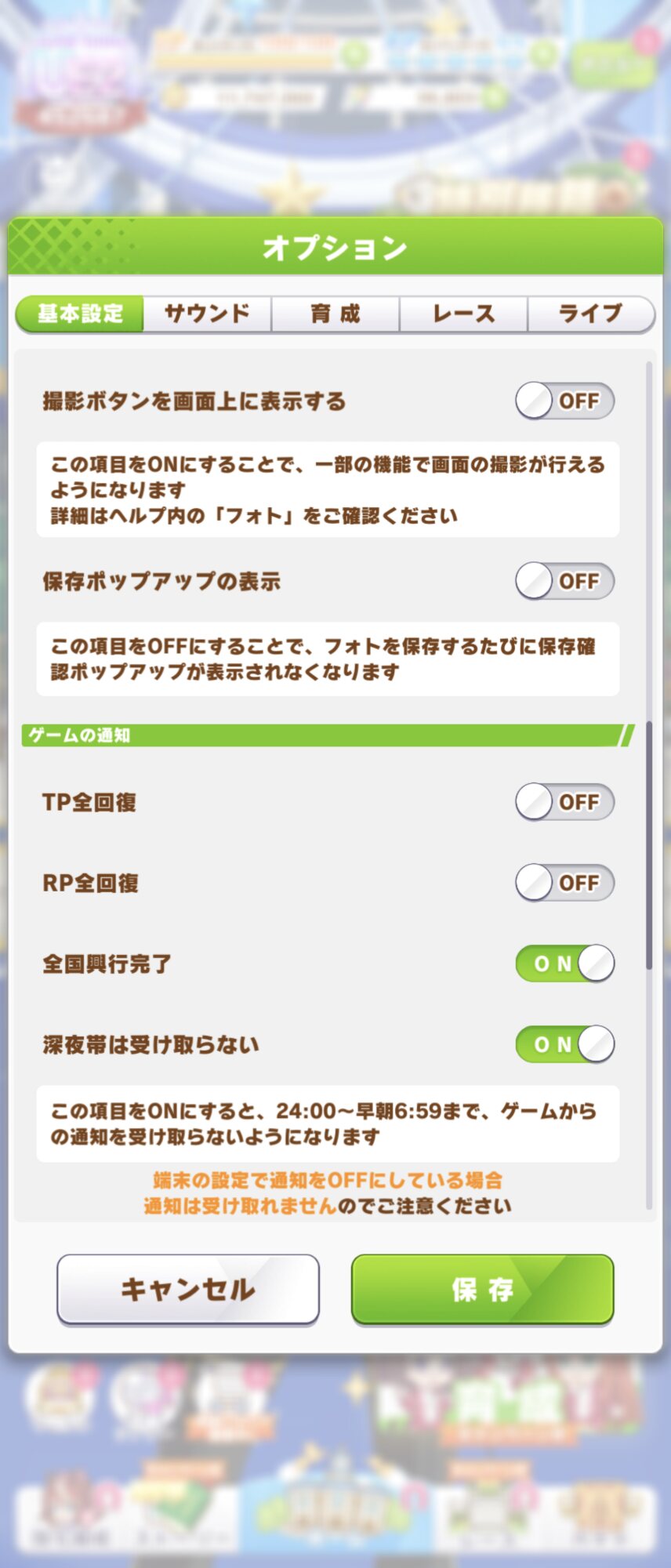Open the ライブ tab
Viewport: 671px width, 1568px height.
pyautogui.click(x=590, y=314)
